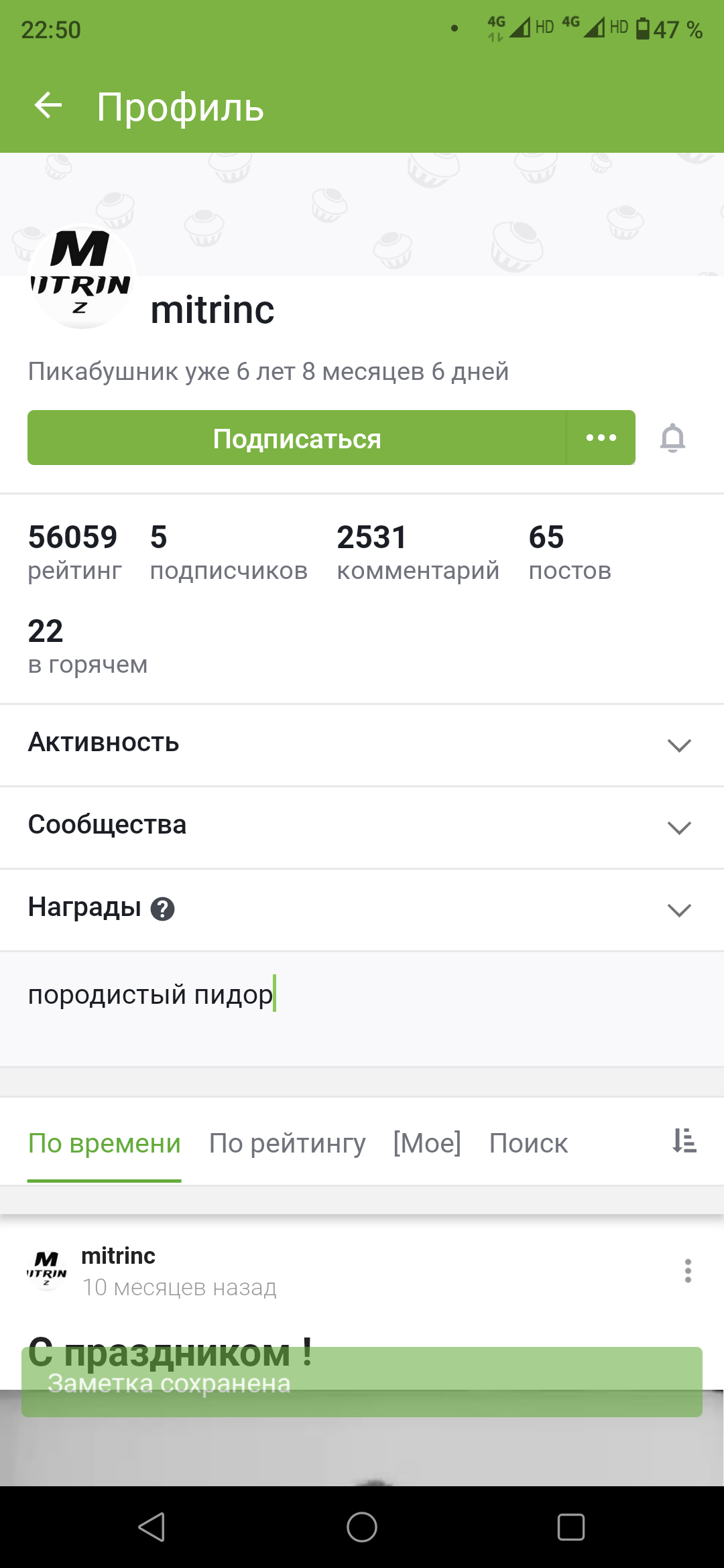Screen dimensions: 724x1568
Task: Change the post sort order icon
Action: coord(684,1140)
